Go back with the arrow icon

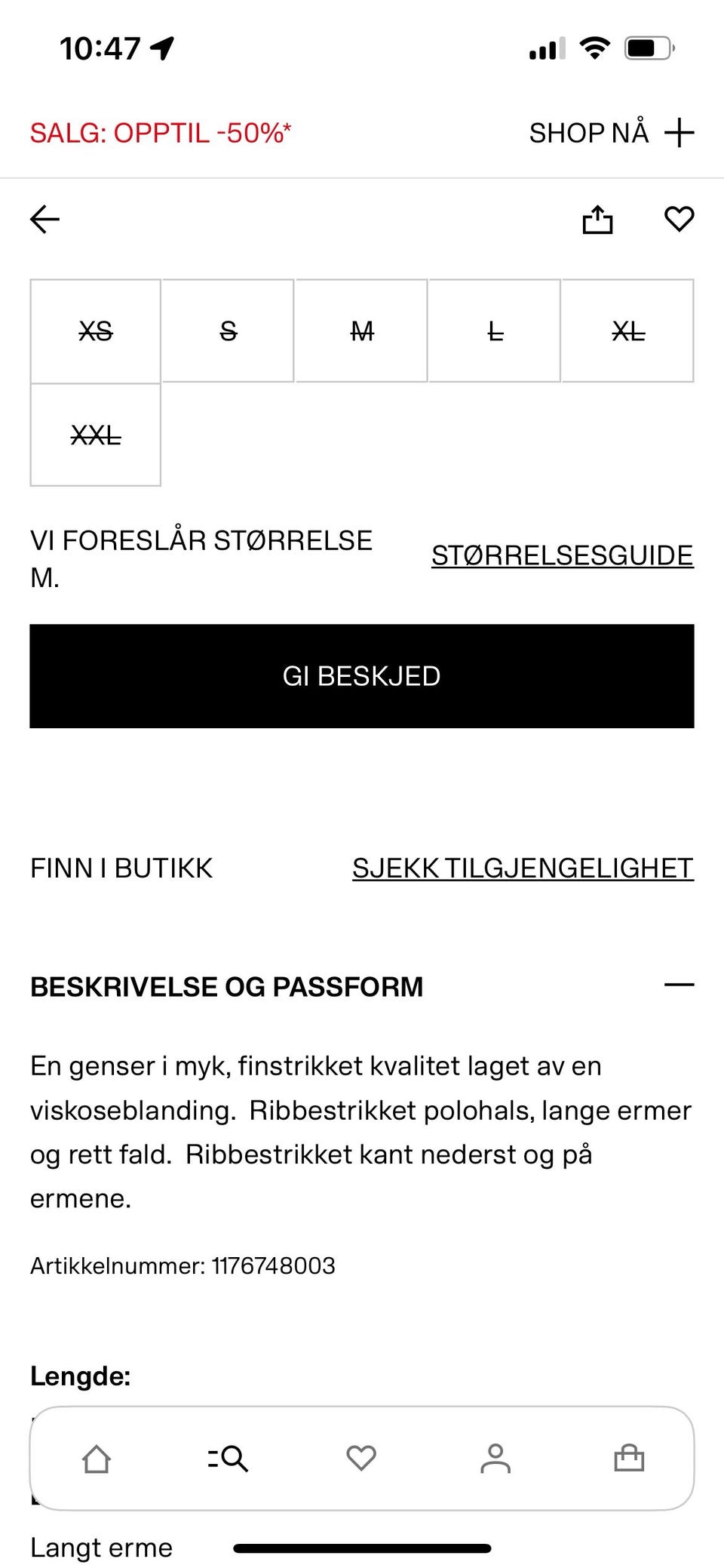point(44,220)
